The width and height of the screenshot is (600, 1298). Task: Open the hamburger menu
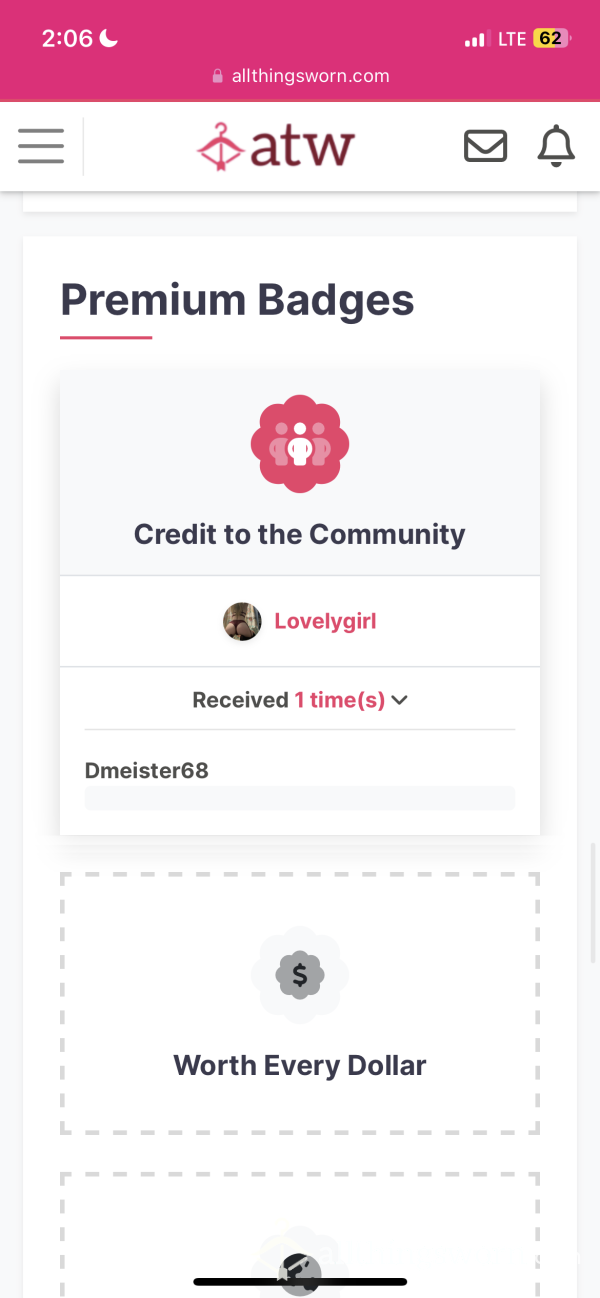[x=41, y=146]
